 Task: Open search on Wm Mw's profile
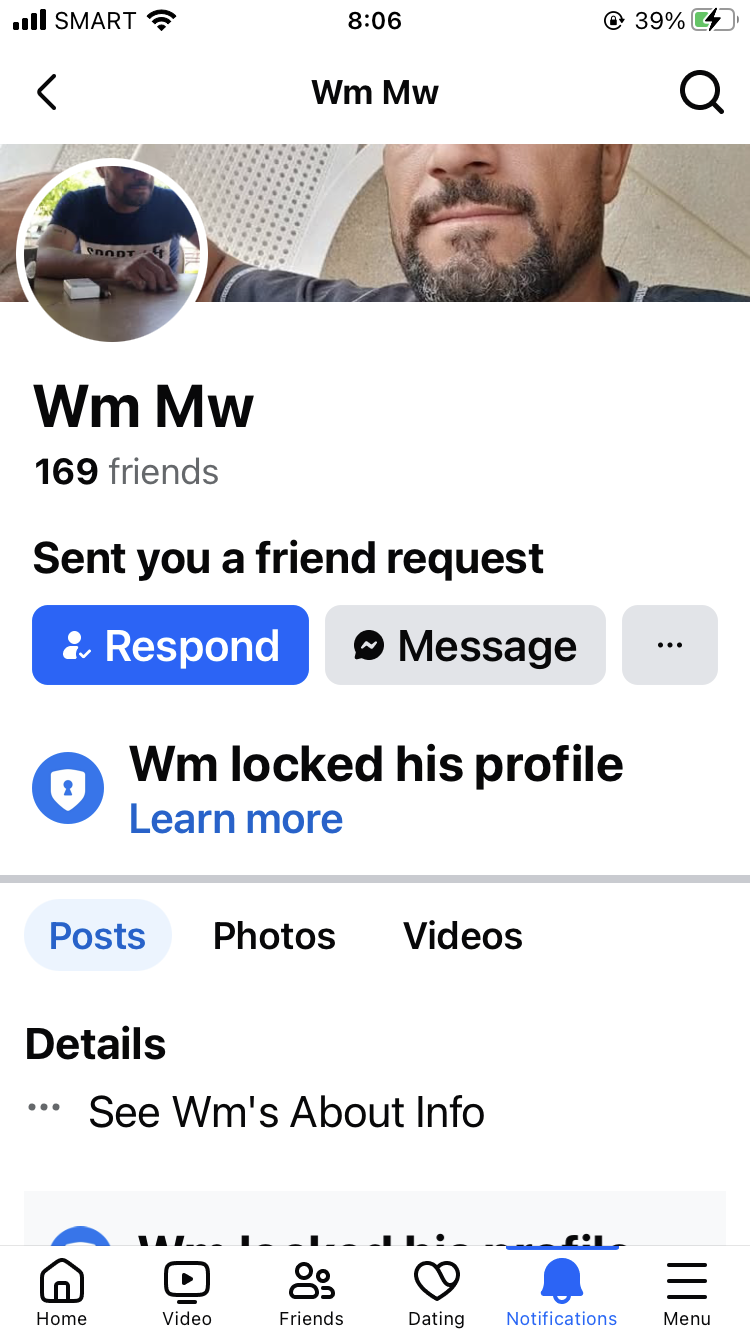pyautogui.click(x=701, y=93)
